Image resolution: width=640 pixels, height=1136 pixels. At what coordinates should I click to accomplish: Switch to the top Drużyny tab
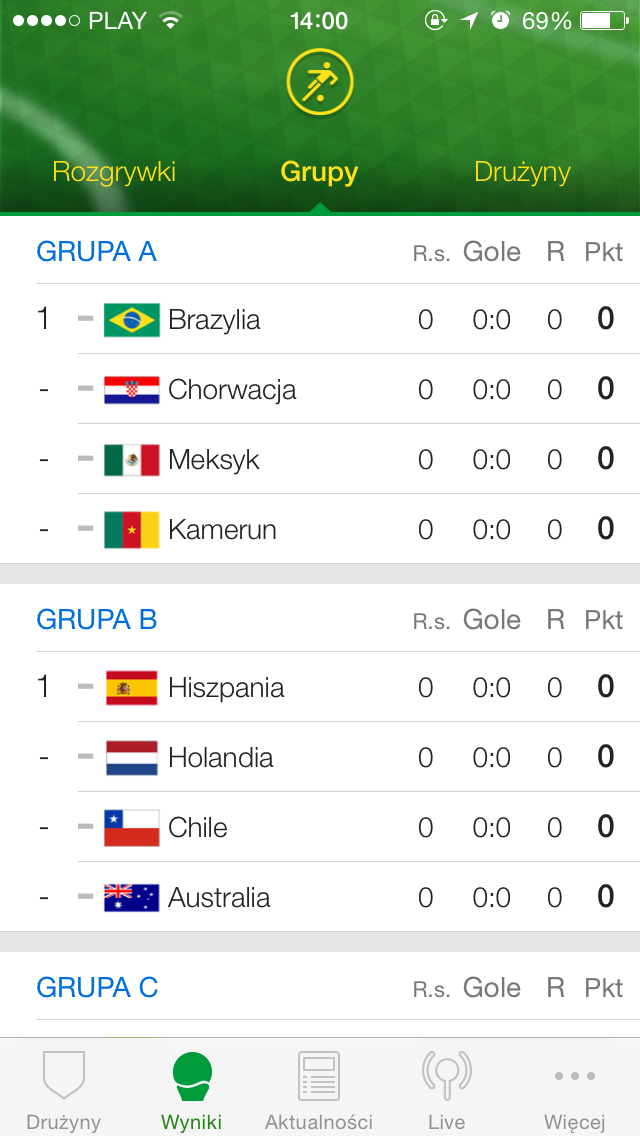[x=522, y=172]
